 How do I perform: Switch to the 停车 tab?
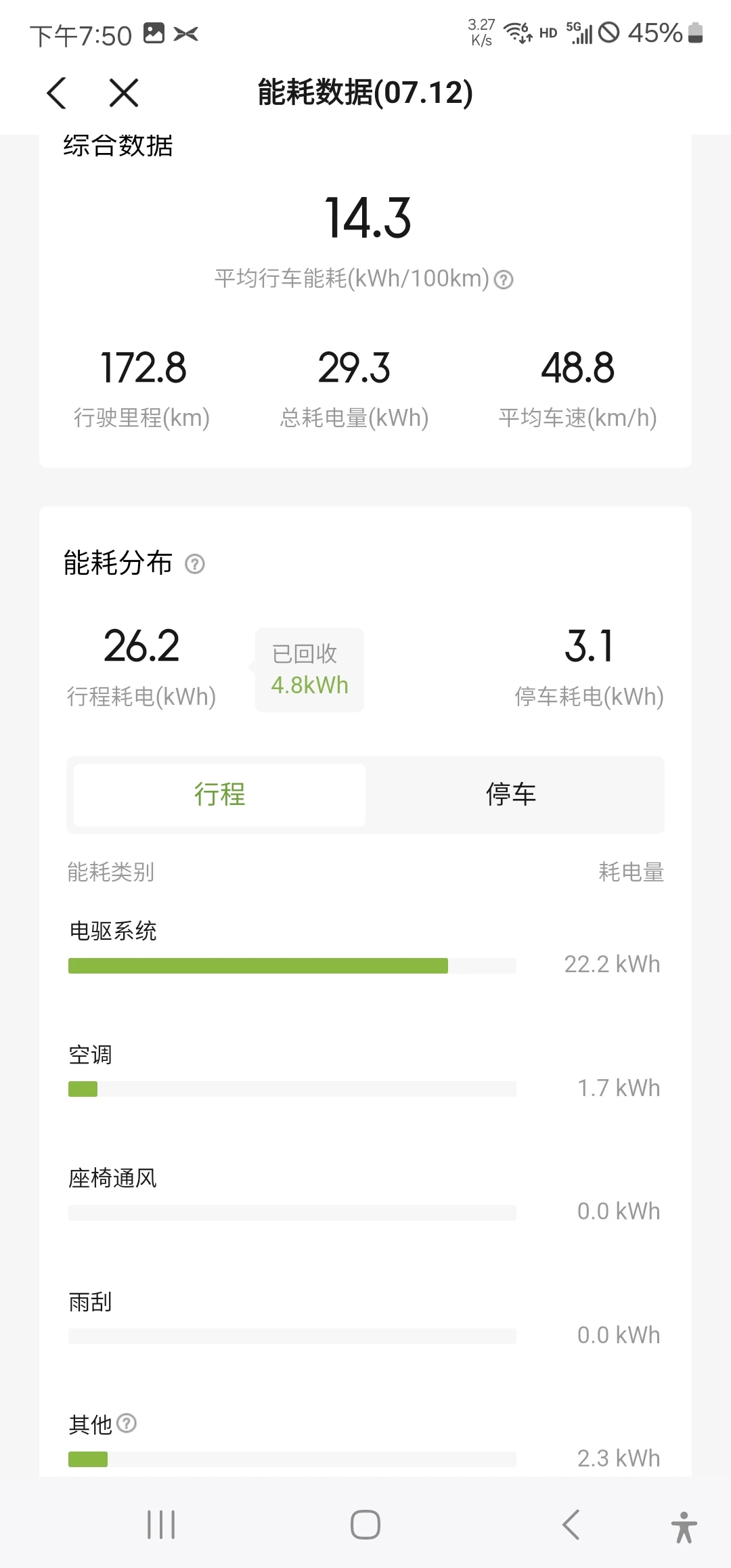click(x=511, y=795)
